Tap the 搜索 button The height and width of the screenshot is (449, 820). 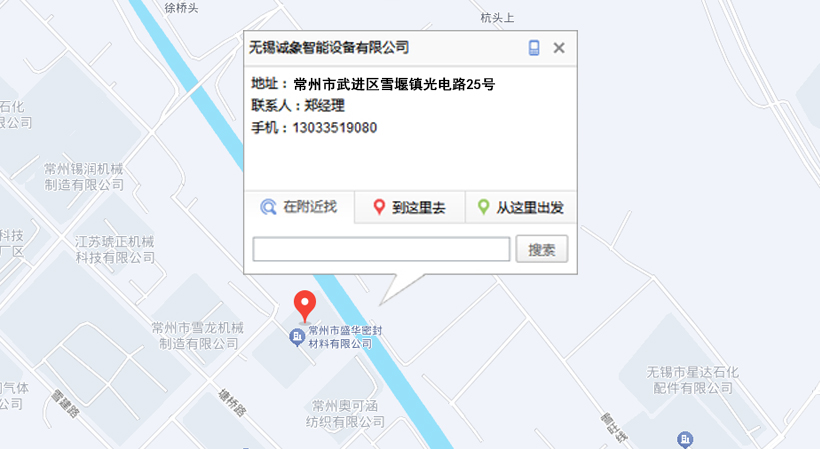[542, 250]
